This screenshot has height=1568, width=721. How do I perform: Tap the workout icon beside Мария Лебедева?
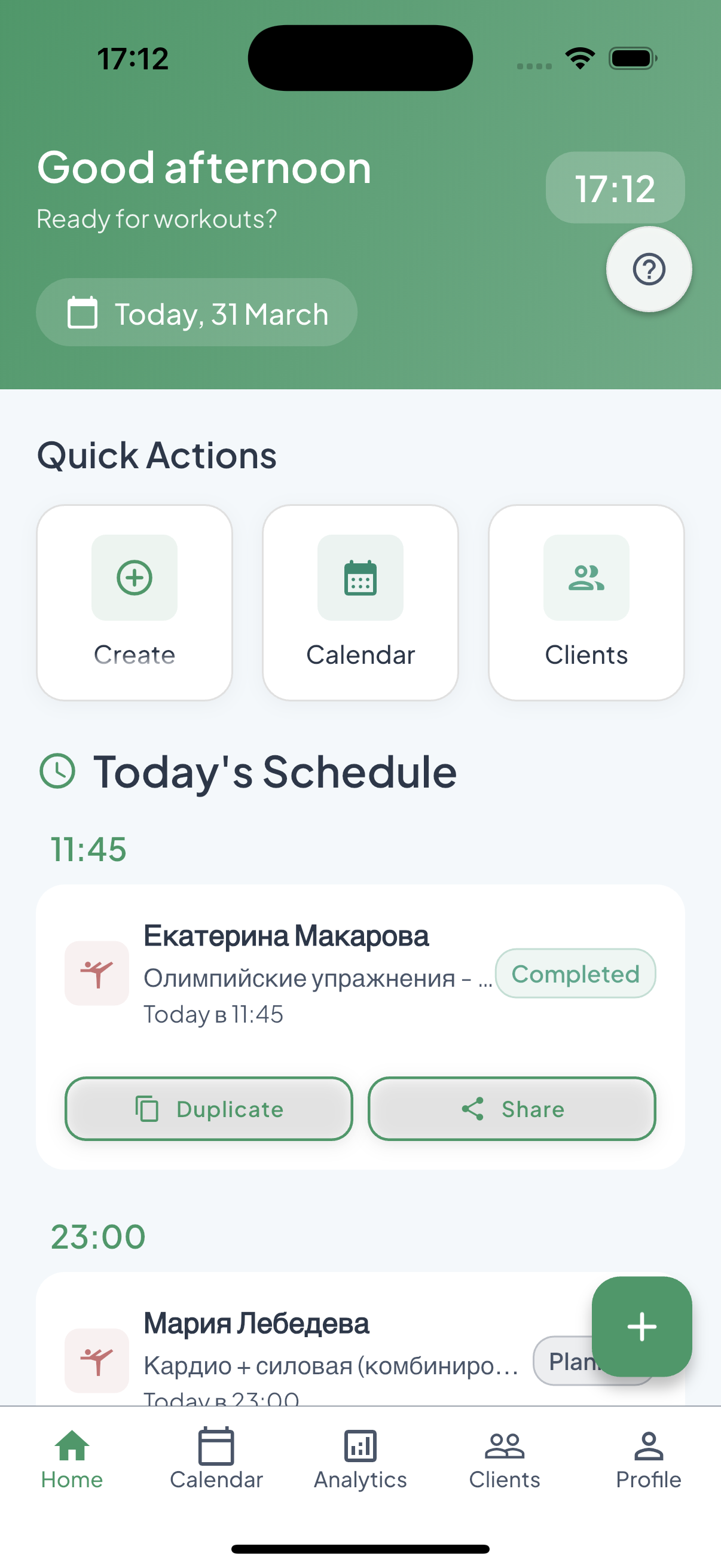pyautogui.click(x=97, y=1359)
